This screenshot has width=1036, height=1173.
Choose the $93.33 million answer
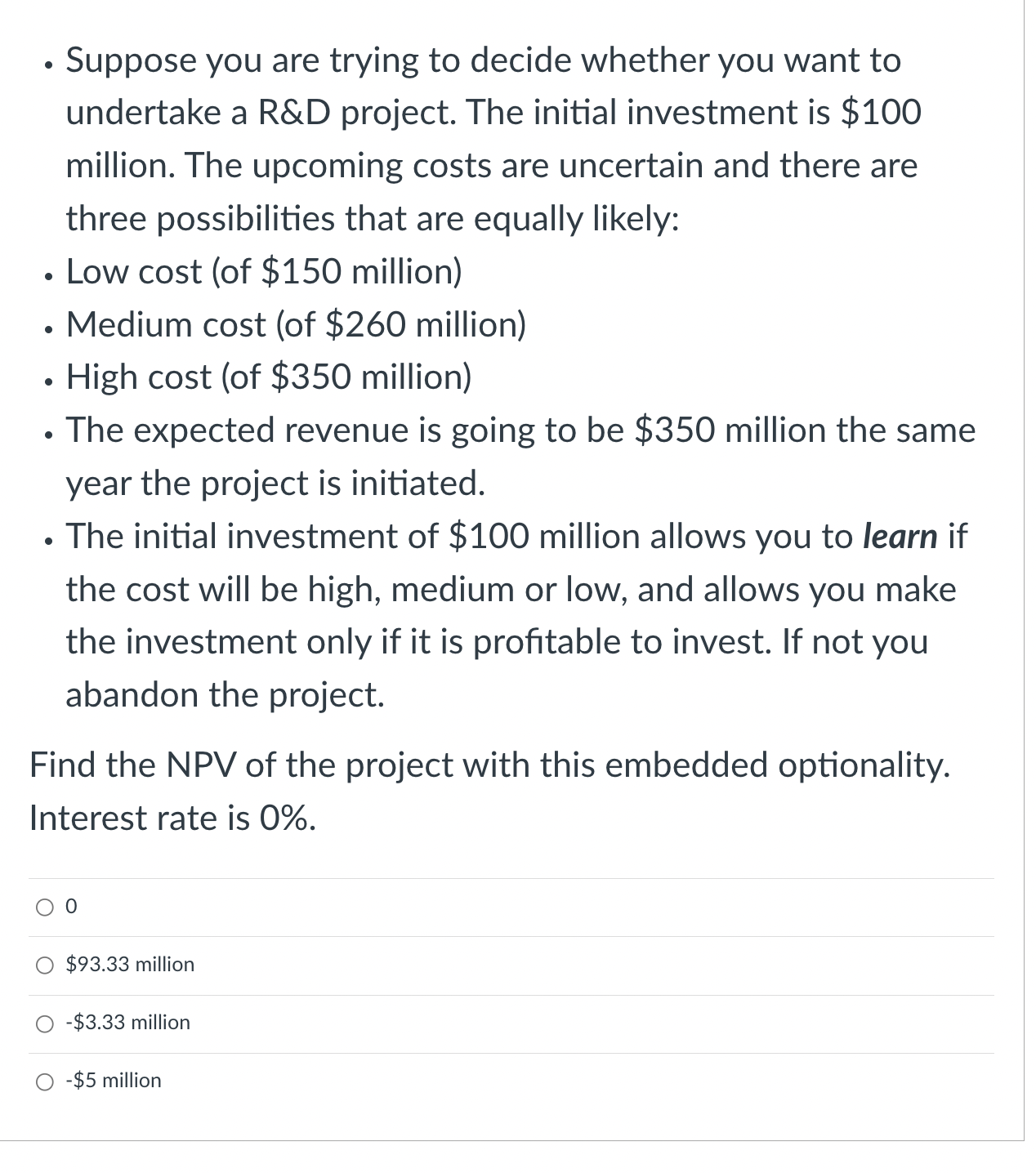44,965
